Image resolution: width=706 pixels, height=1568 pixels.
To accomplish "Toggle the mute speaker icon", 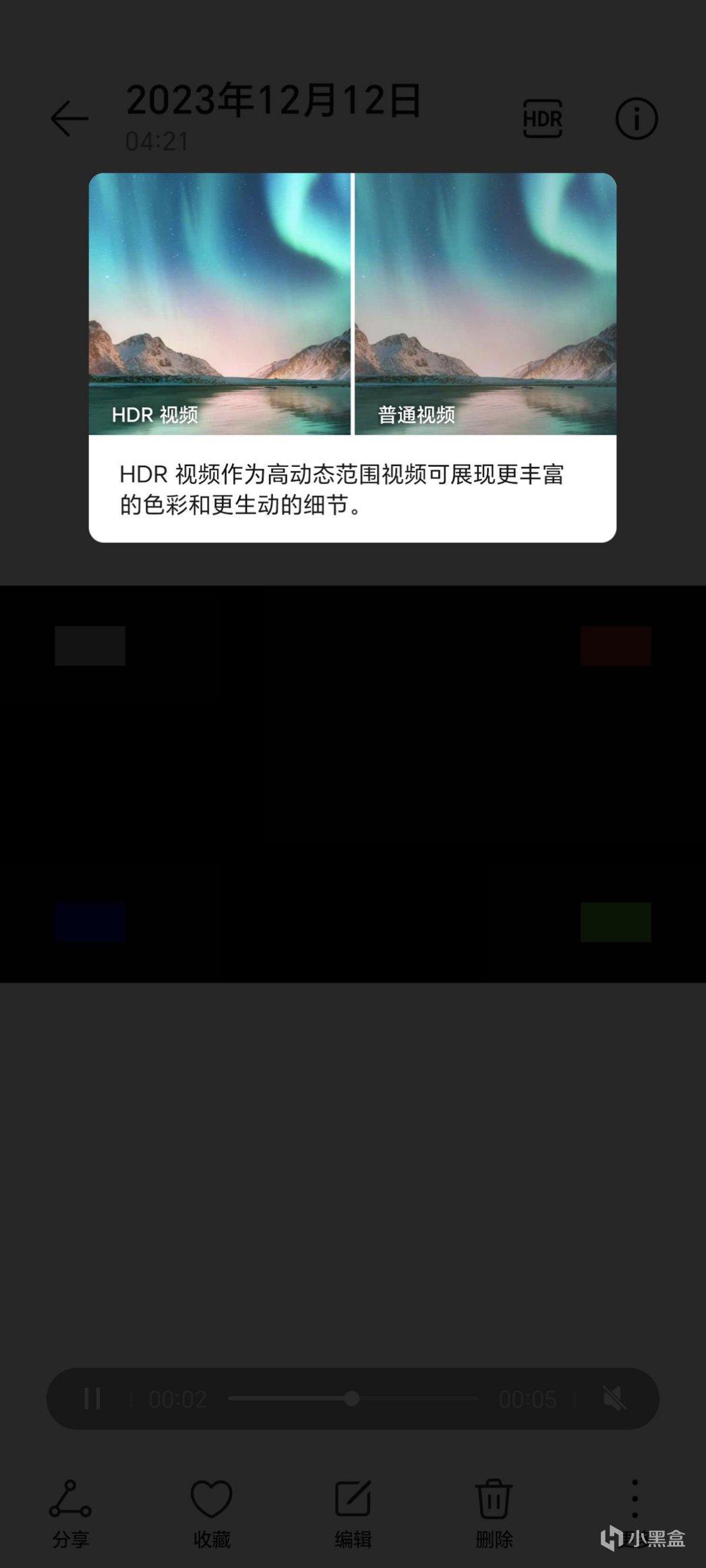I will [614, 1399].
